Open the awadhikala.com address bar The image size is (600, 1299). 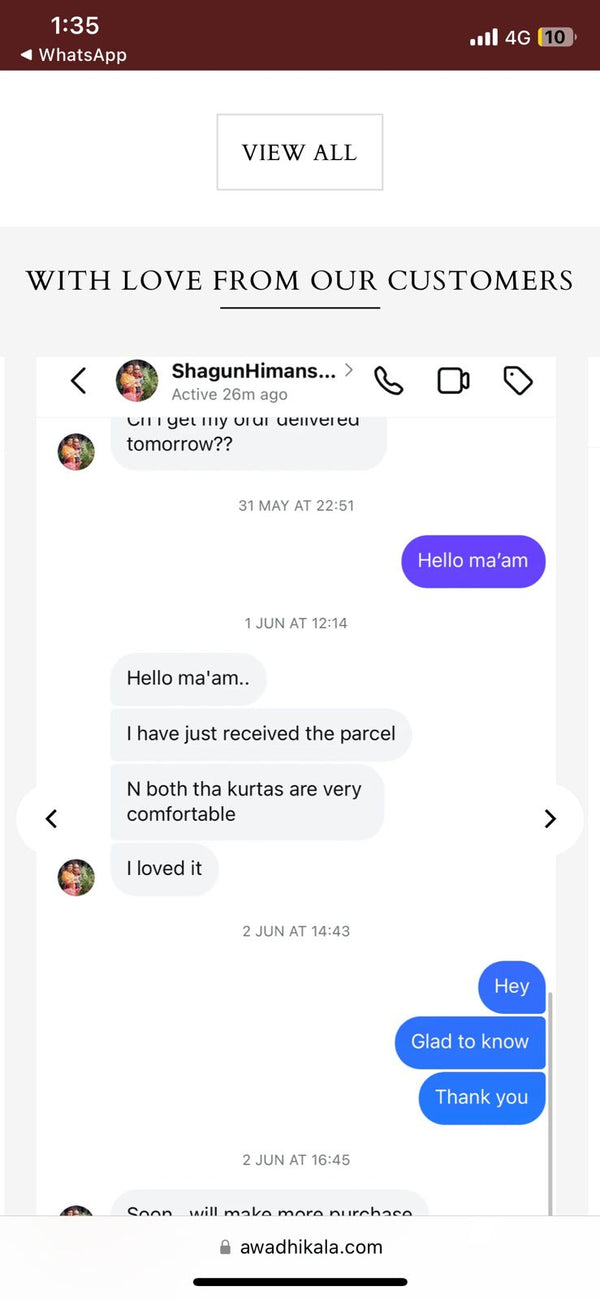[x=300, y=1247]
